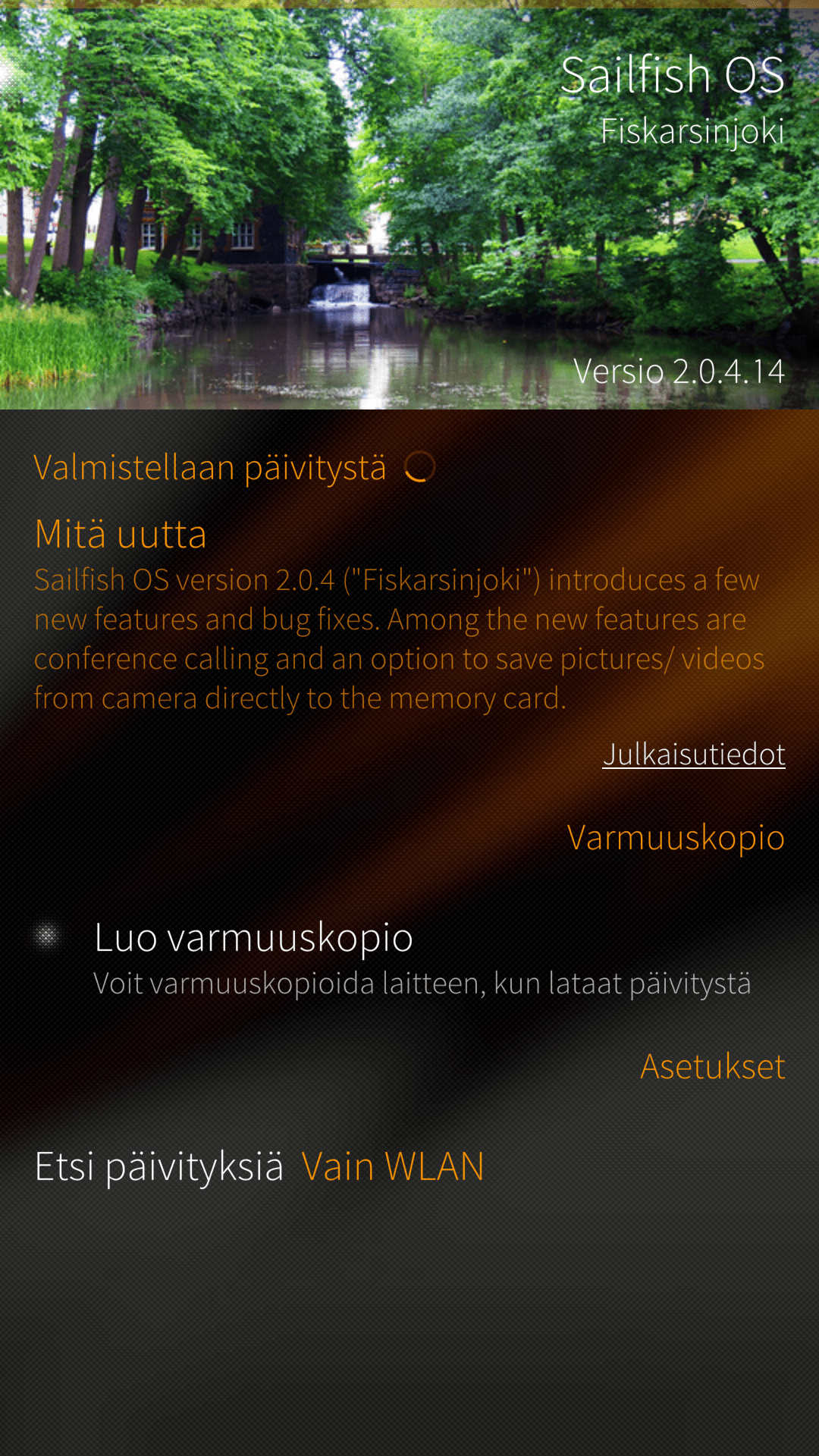Toggle the Luo varmuuskopio backup option

pyautogui.click(x=47, y=937)
